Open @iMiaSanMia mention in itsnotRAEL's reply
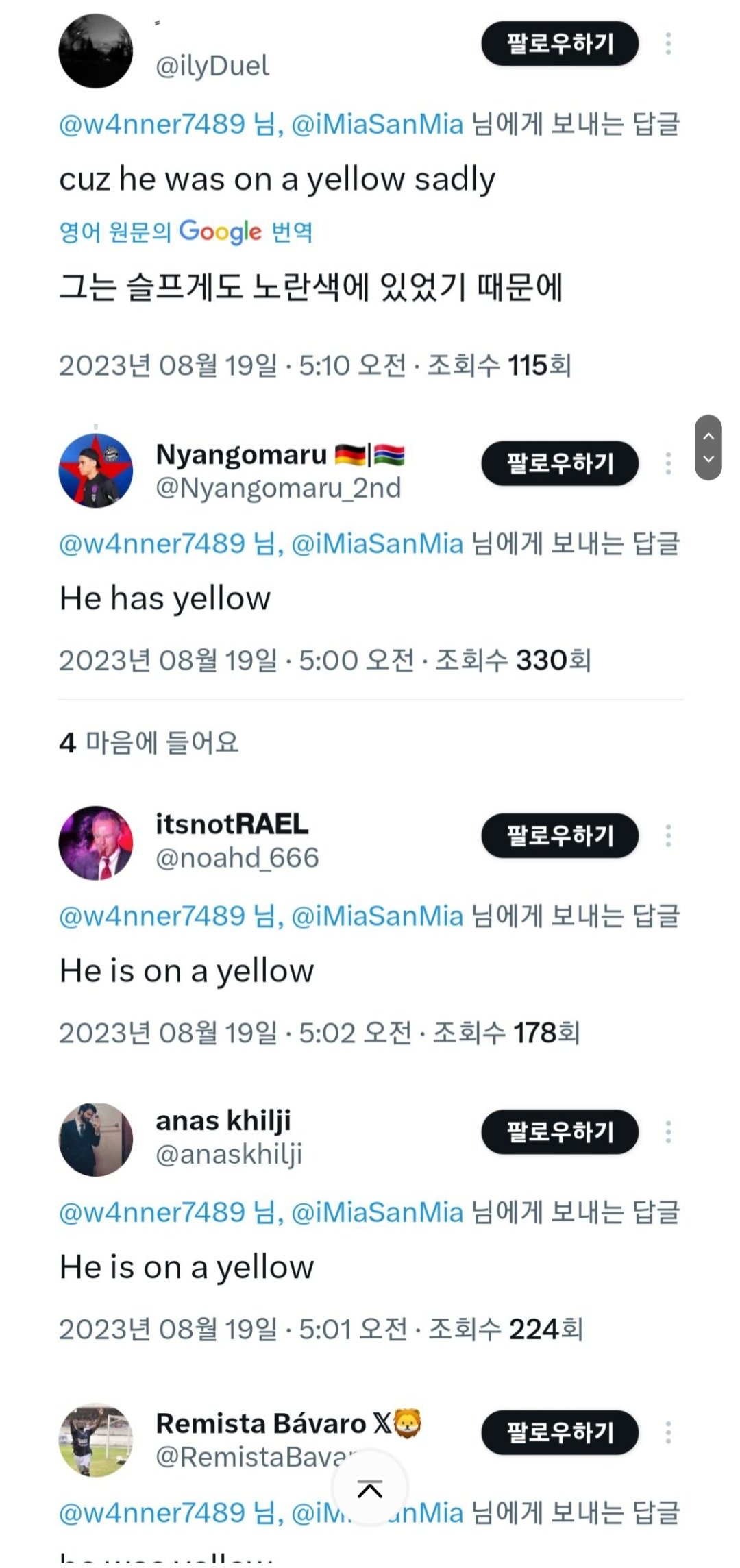The width and height of the screenshot is (740, 1568). coord(378,916)
